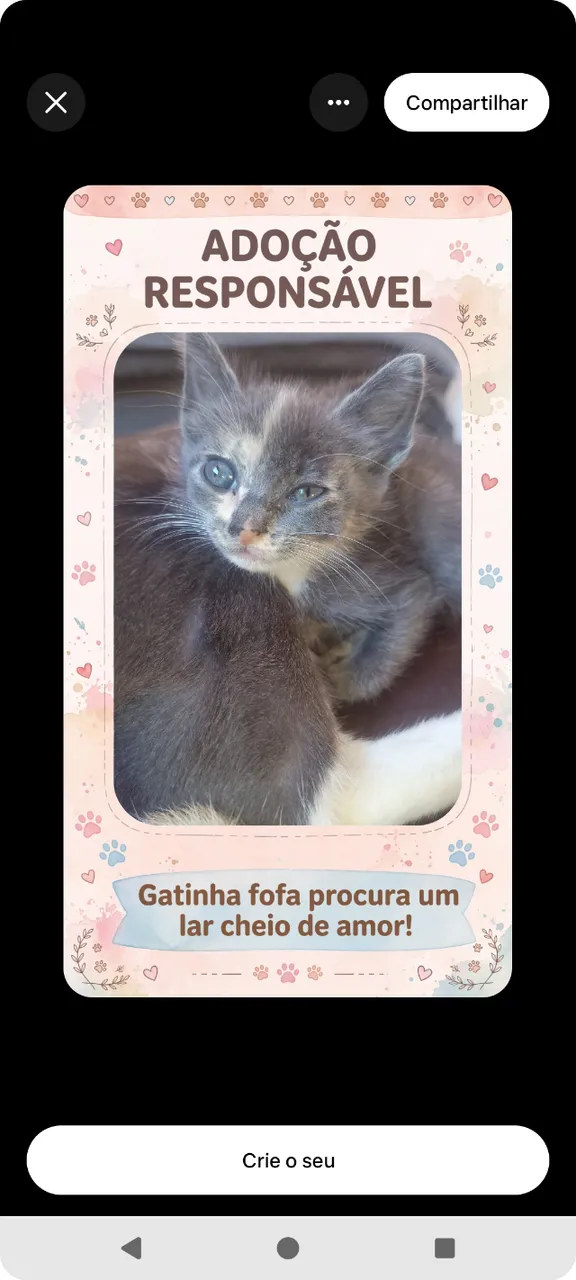
Task: Go to the system home screen
Action: [288, 1247]
